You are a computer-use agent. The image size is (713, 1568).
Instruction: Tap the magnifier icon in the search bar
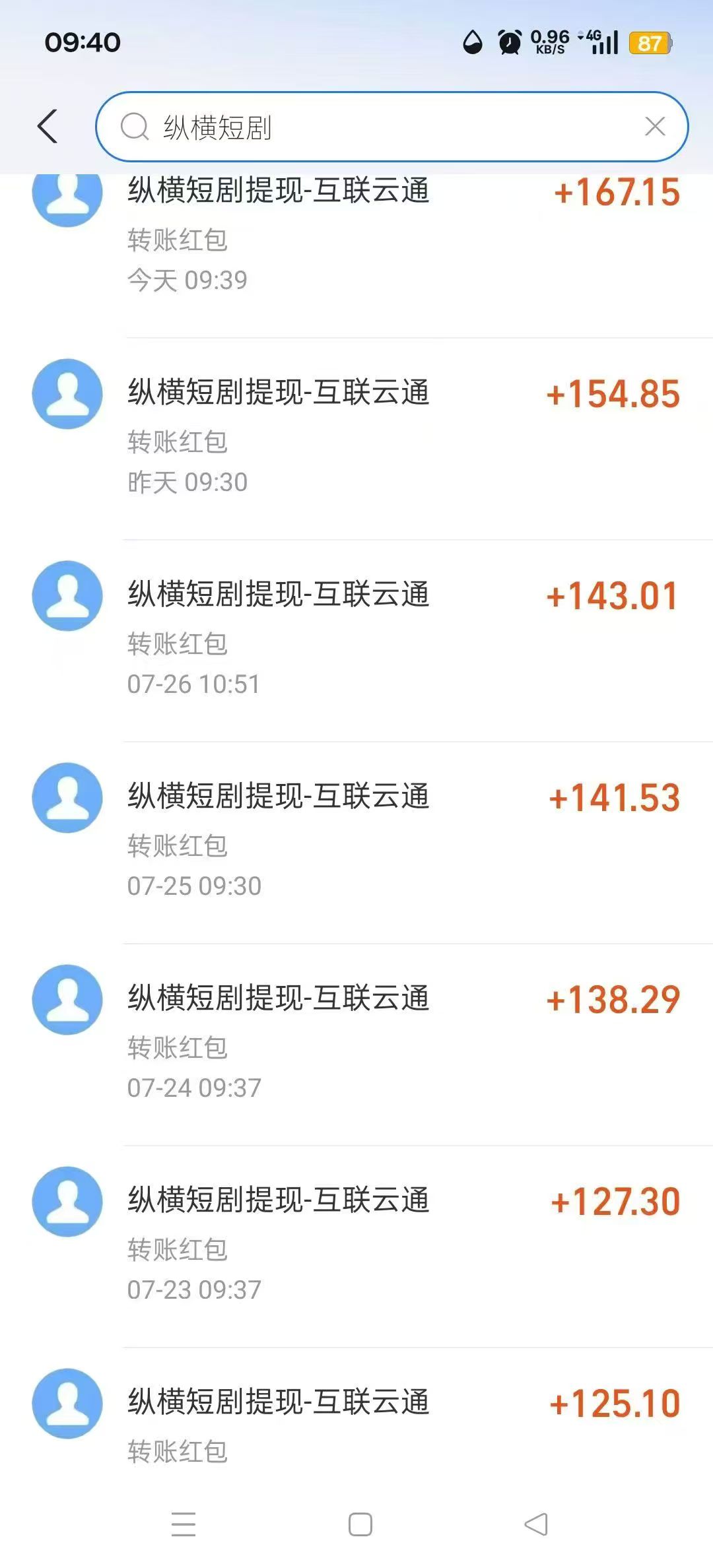(x=135, y=126)
